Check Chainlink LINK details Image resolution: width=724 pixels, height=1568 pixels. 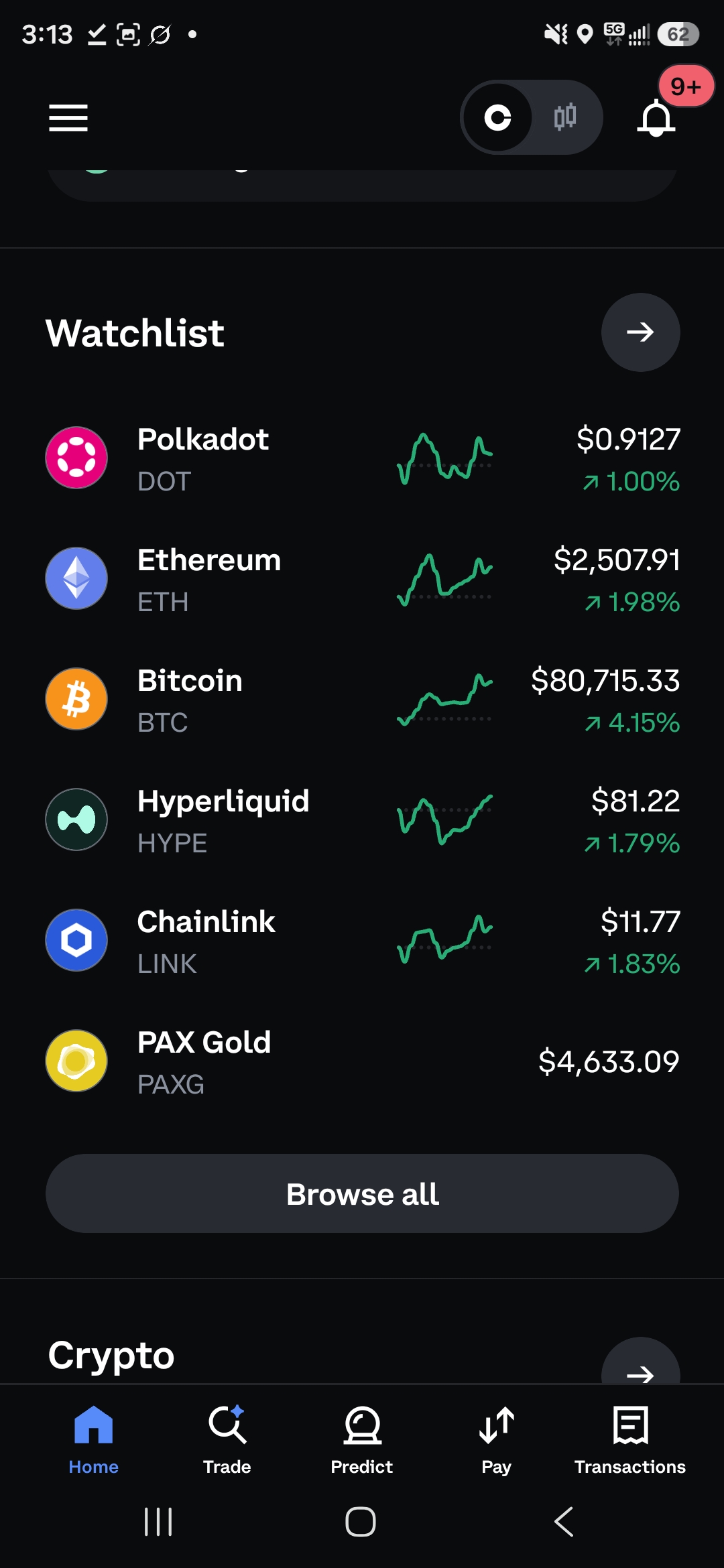[362, 941]
